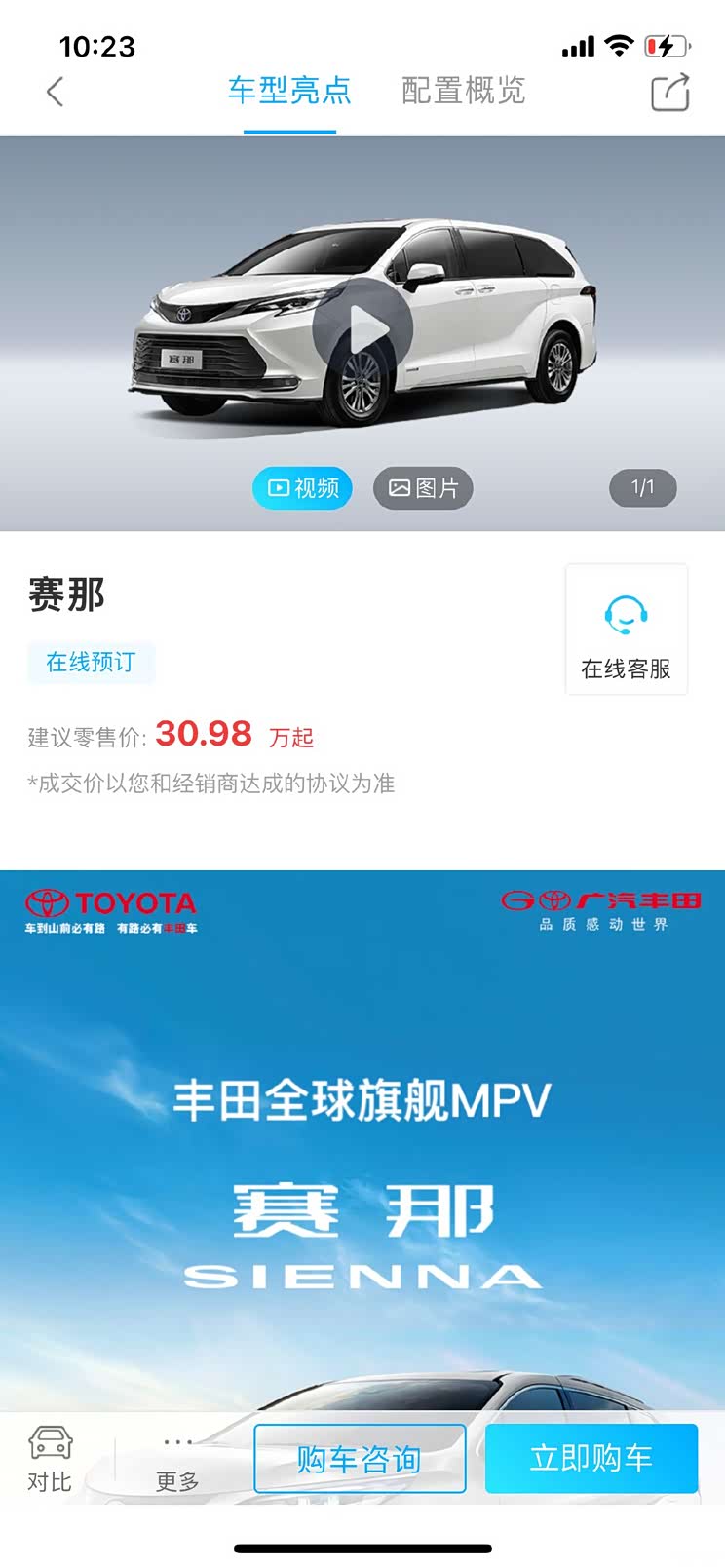Screen dimensions: 725x1568
Task: Tap the Sienna car image thumbnail
Action: pos(362,322)
